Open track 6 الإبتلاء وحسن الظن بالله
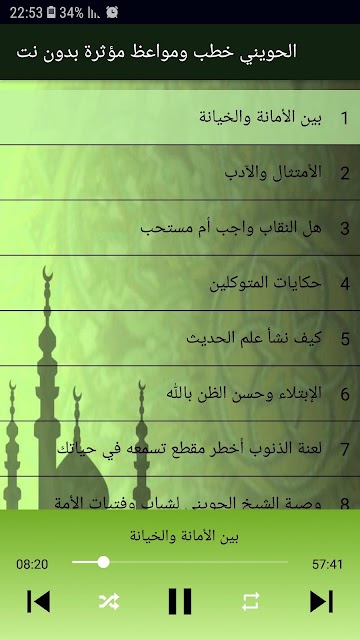The image size is (360, 640). [x=180, y=393]
